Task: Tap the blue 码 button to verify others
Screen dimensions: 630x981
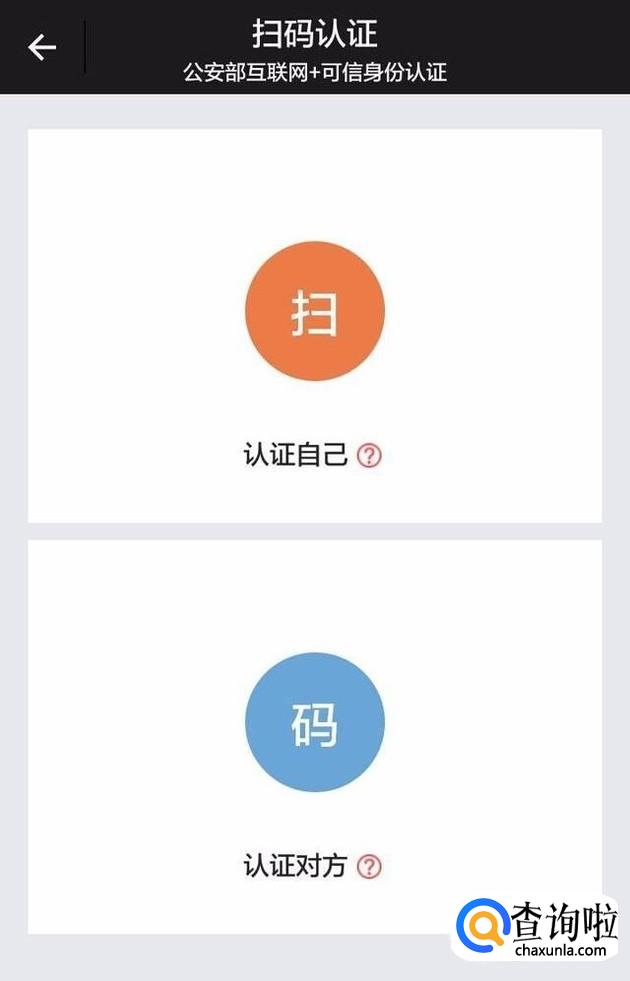Action: (315, 722)
